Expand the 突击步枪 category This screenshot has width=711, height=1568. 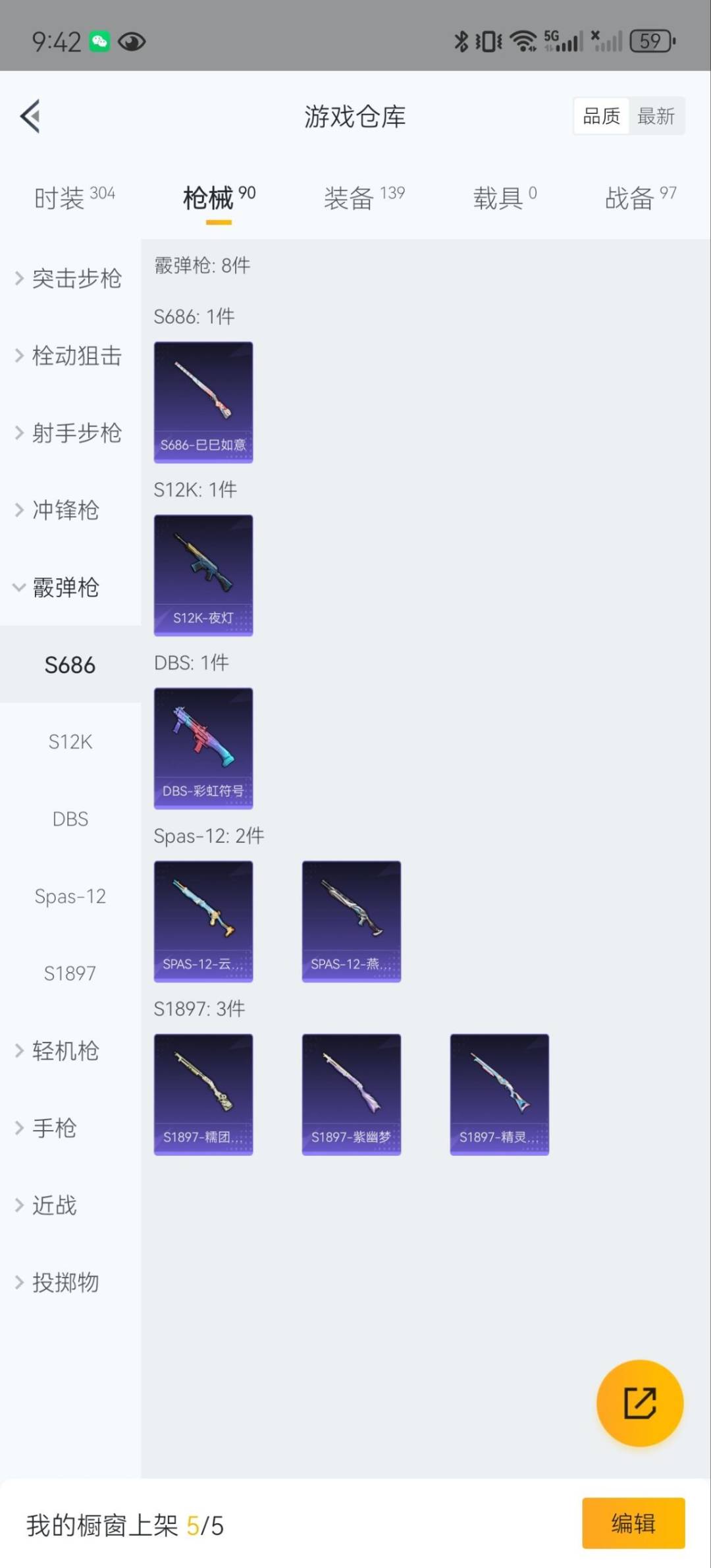[69, 279]
